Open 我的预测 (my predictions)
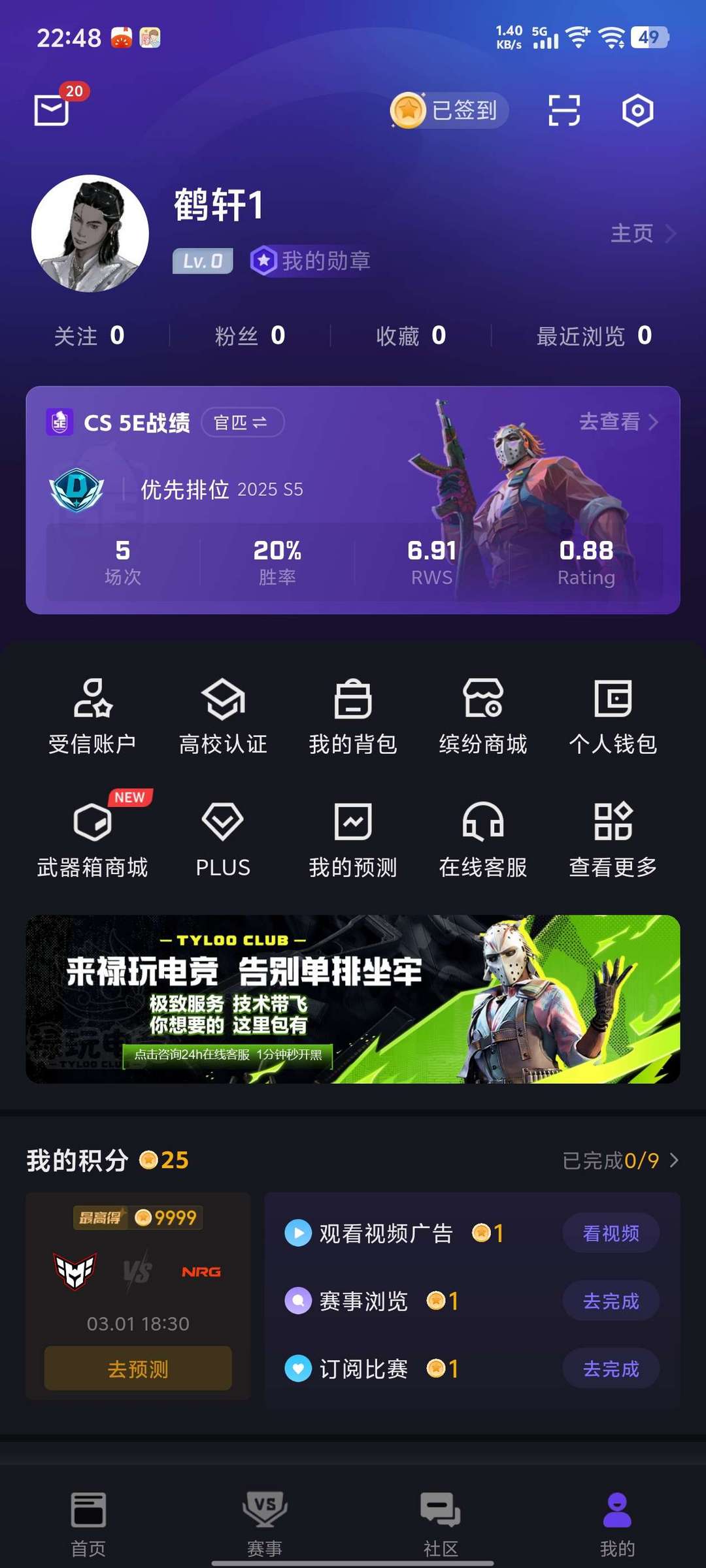Image resolution: width=706 pixels, height=1568 pixels. [353, 843]
